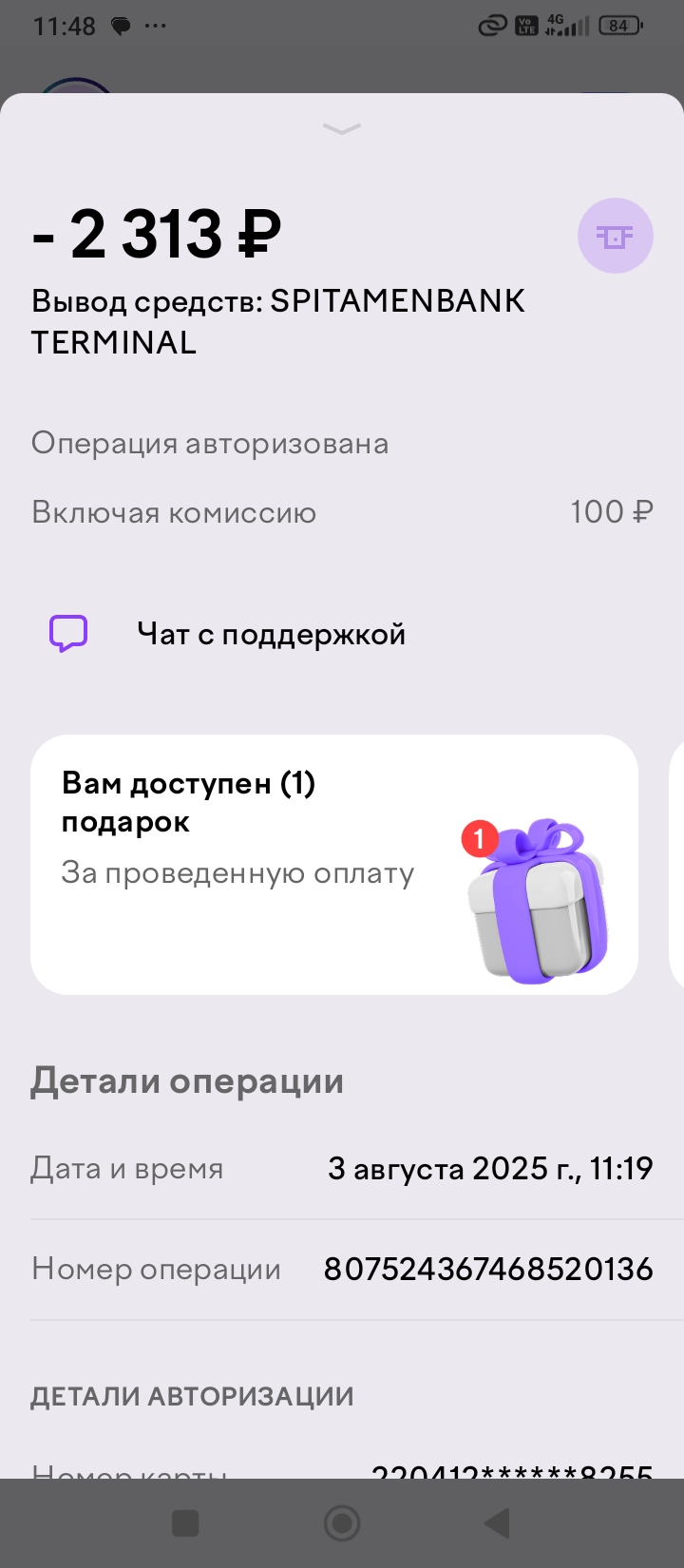This screenshot has width=684, height=1568.
Task: Tap the purple ATM category icon
Action: coord(616,236)
